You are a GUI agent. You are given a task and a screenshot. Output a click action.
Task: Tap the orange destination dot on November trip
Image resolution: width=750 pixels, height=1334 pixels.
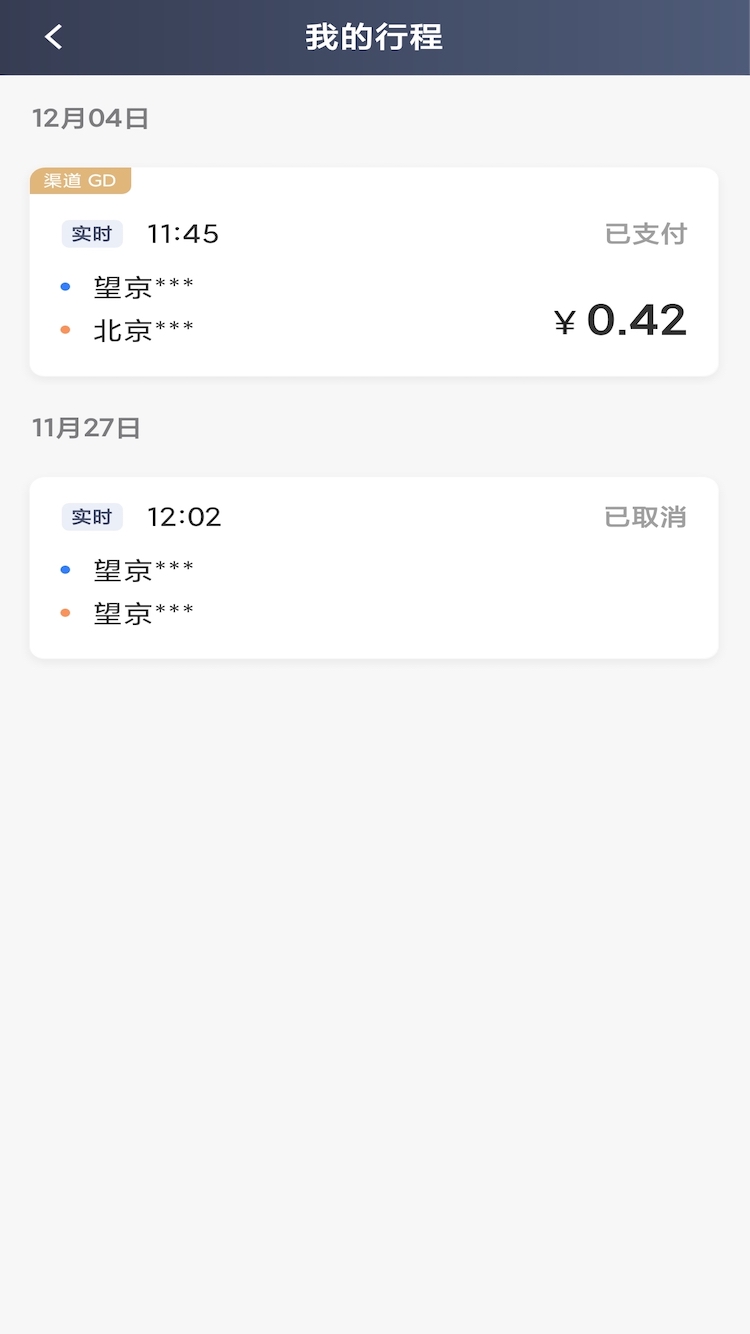coord(64,612)
